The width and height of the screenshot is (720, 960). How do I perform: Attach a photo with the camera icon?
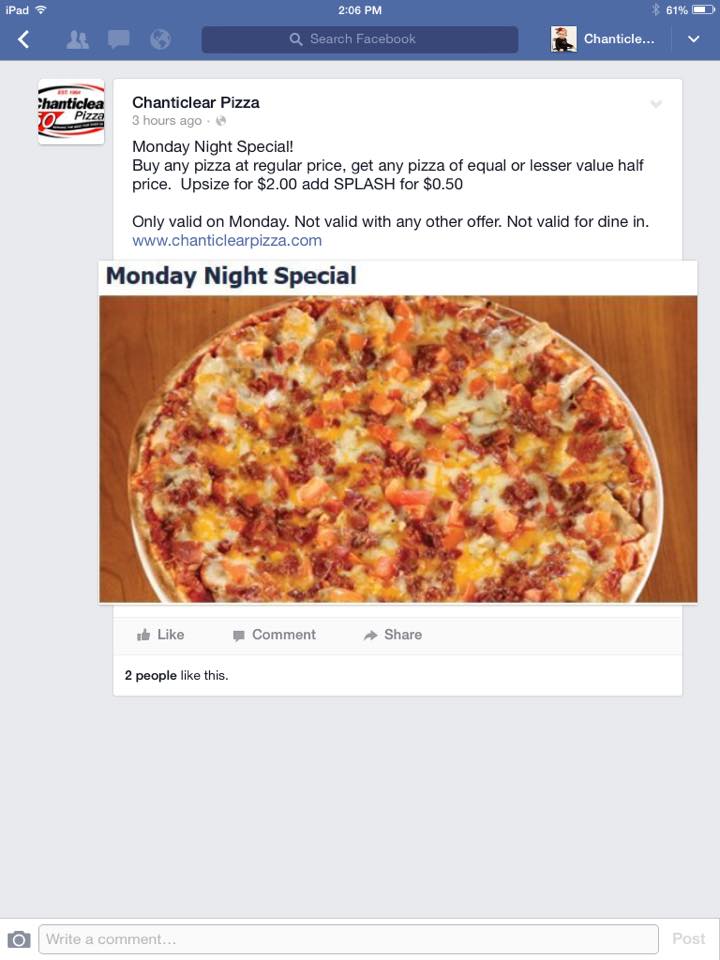(x=18, y=939)
